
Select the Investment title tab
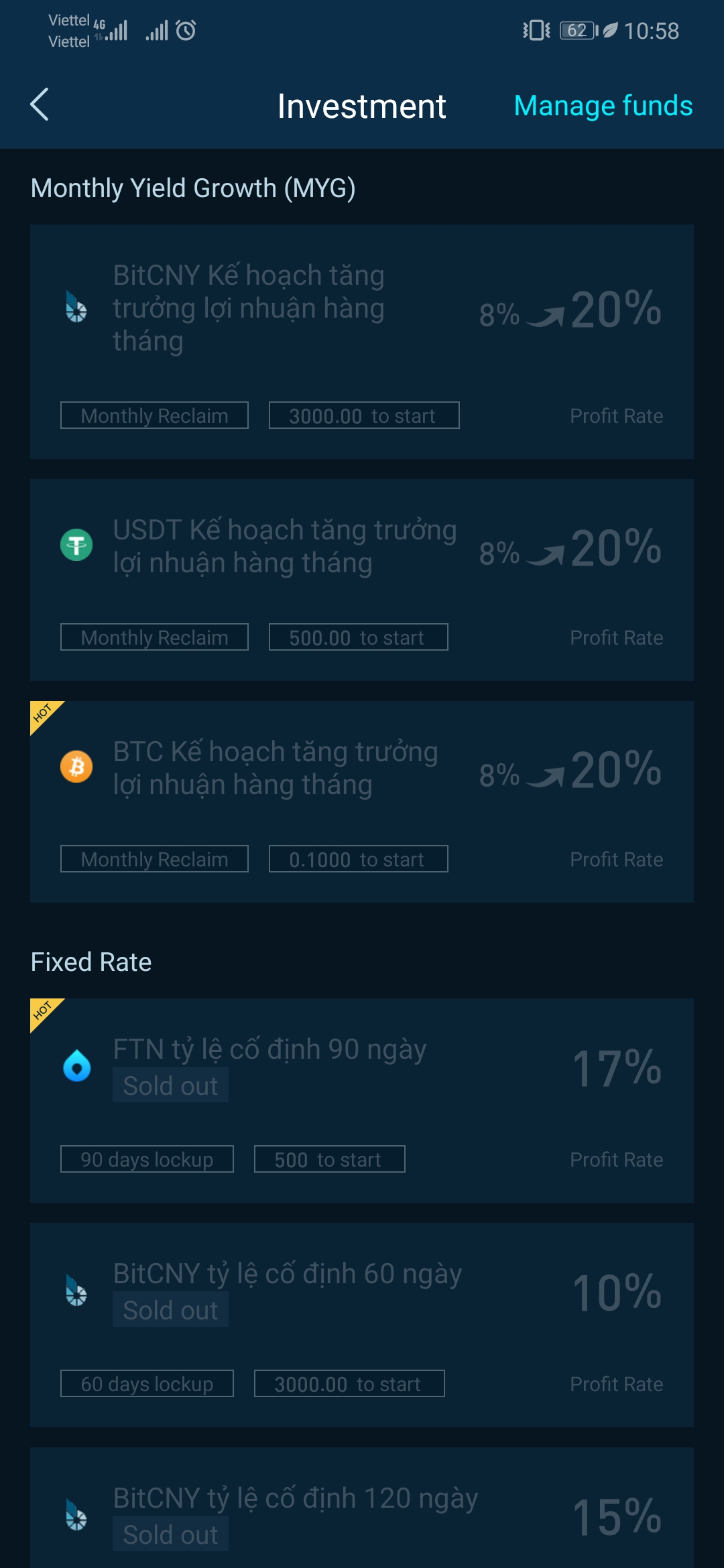coord(362,106)
